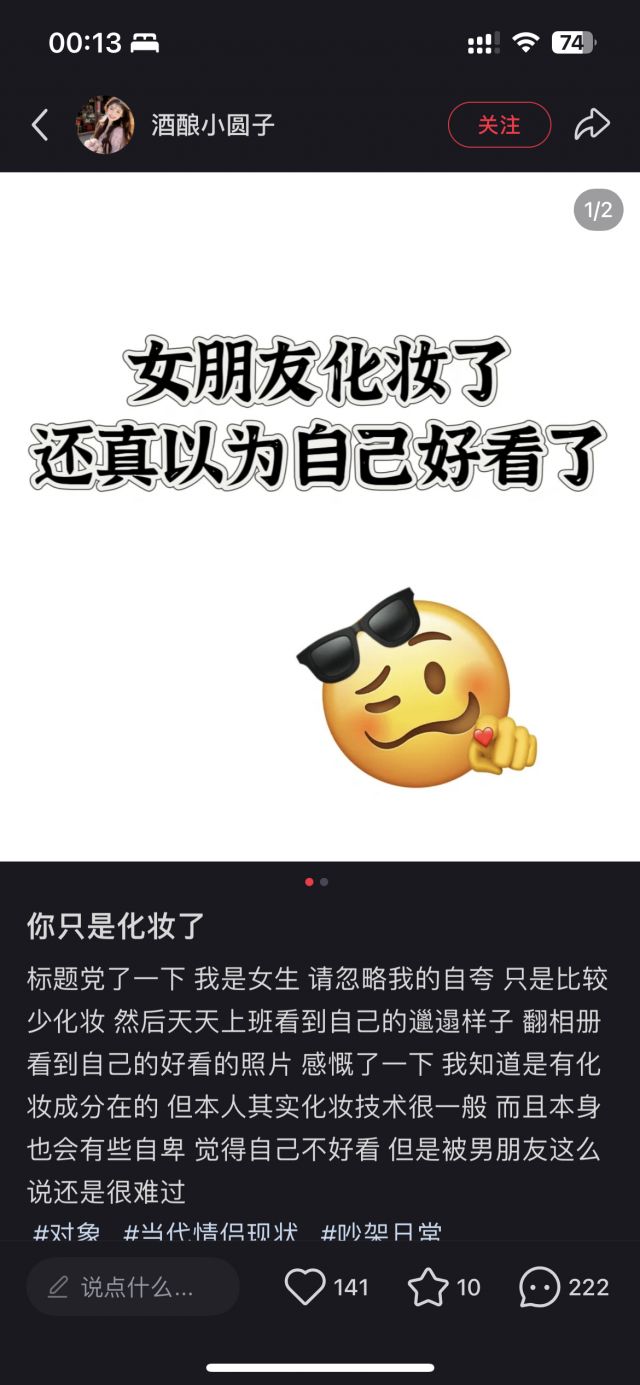Like the post with the heart icon
Viewport: 640px width, 1385px height.
tap(305, 1287)
